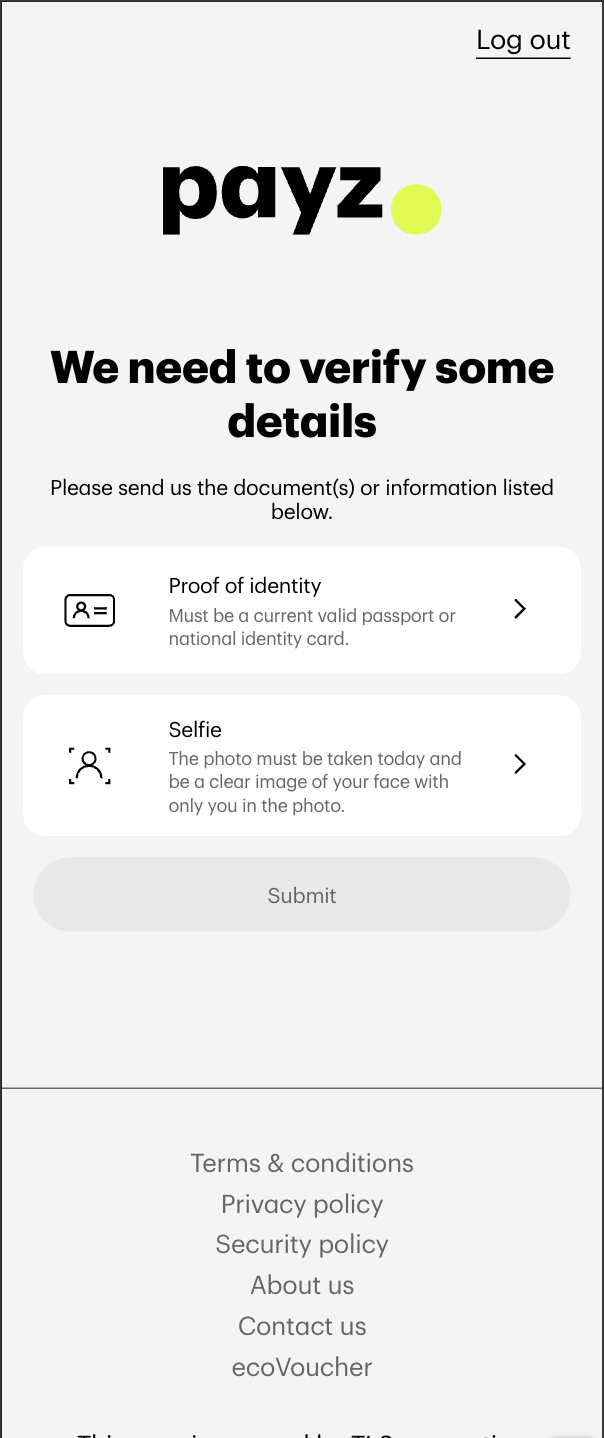Go to About us page

pos(301,1285)
